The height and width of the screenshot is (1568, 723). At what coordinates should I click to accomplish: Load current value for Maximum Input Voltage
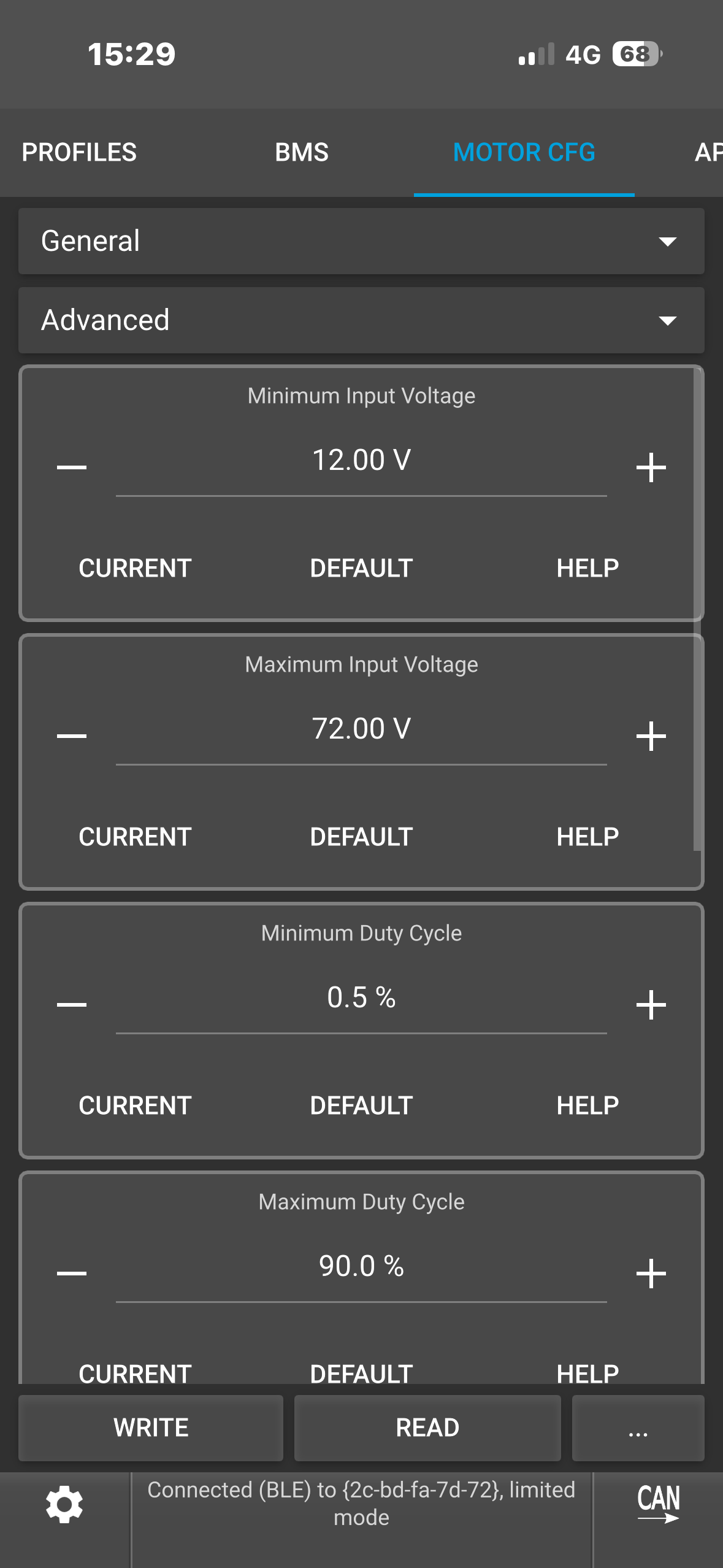click(x=135, y=837)
